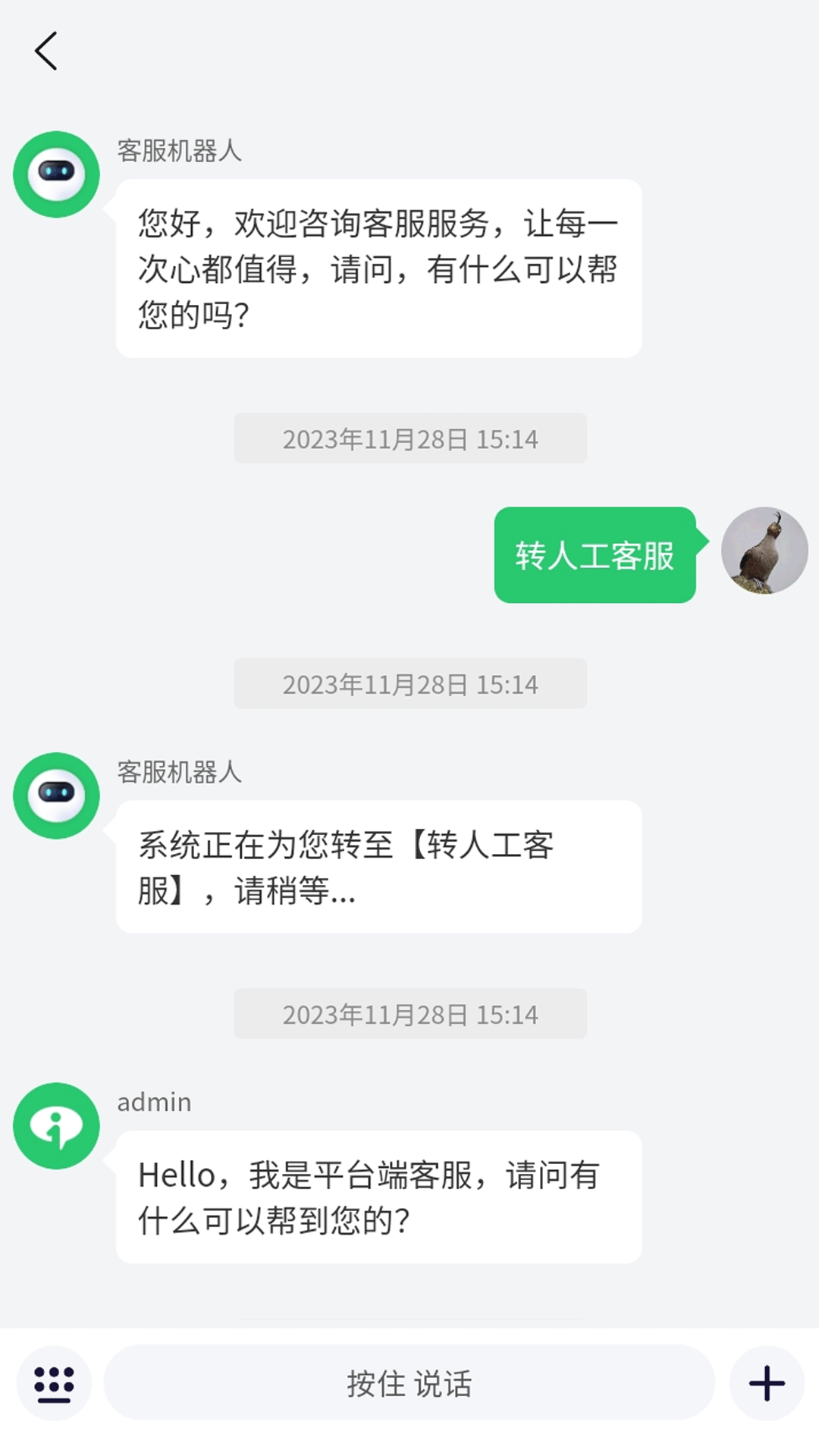The image size is (819, 1456).
Task: Open the 客服机器人 avatar in first message
Action: click(56, 174)
